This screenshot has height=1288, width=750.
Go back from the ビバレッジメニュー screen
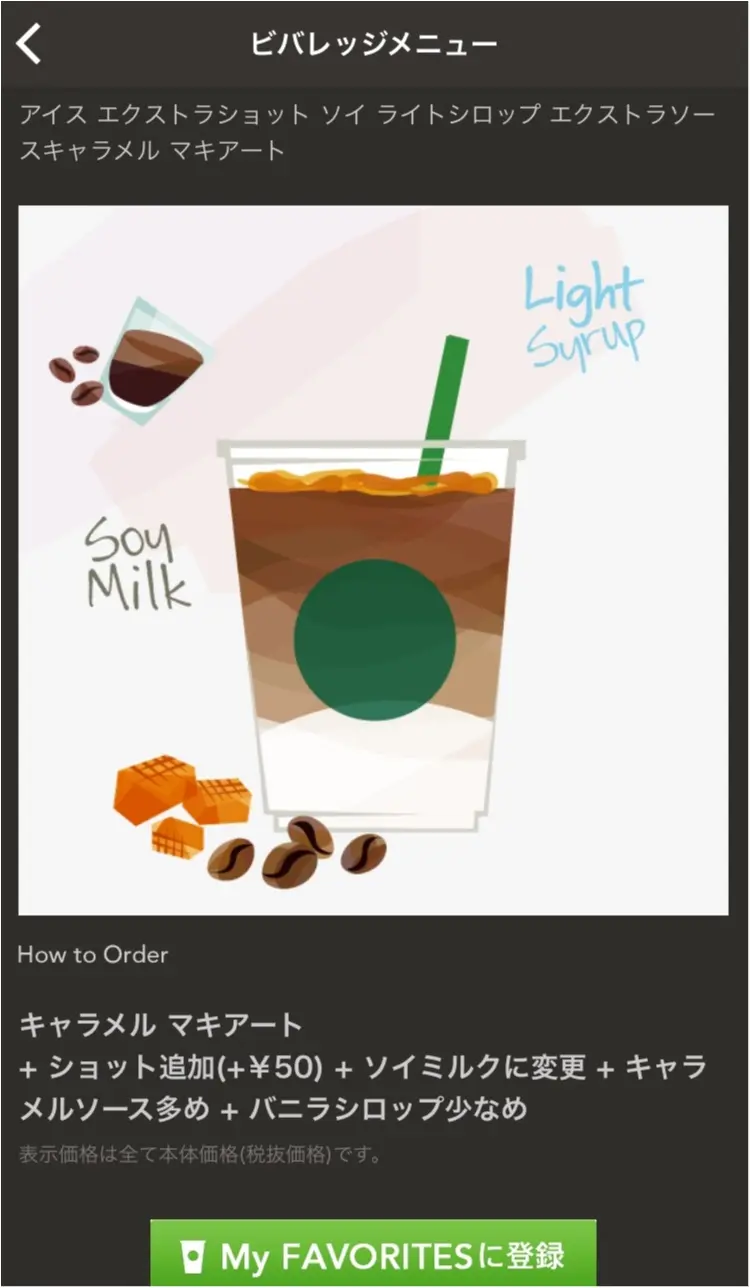[x=30, y=44]
